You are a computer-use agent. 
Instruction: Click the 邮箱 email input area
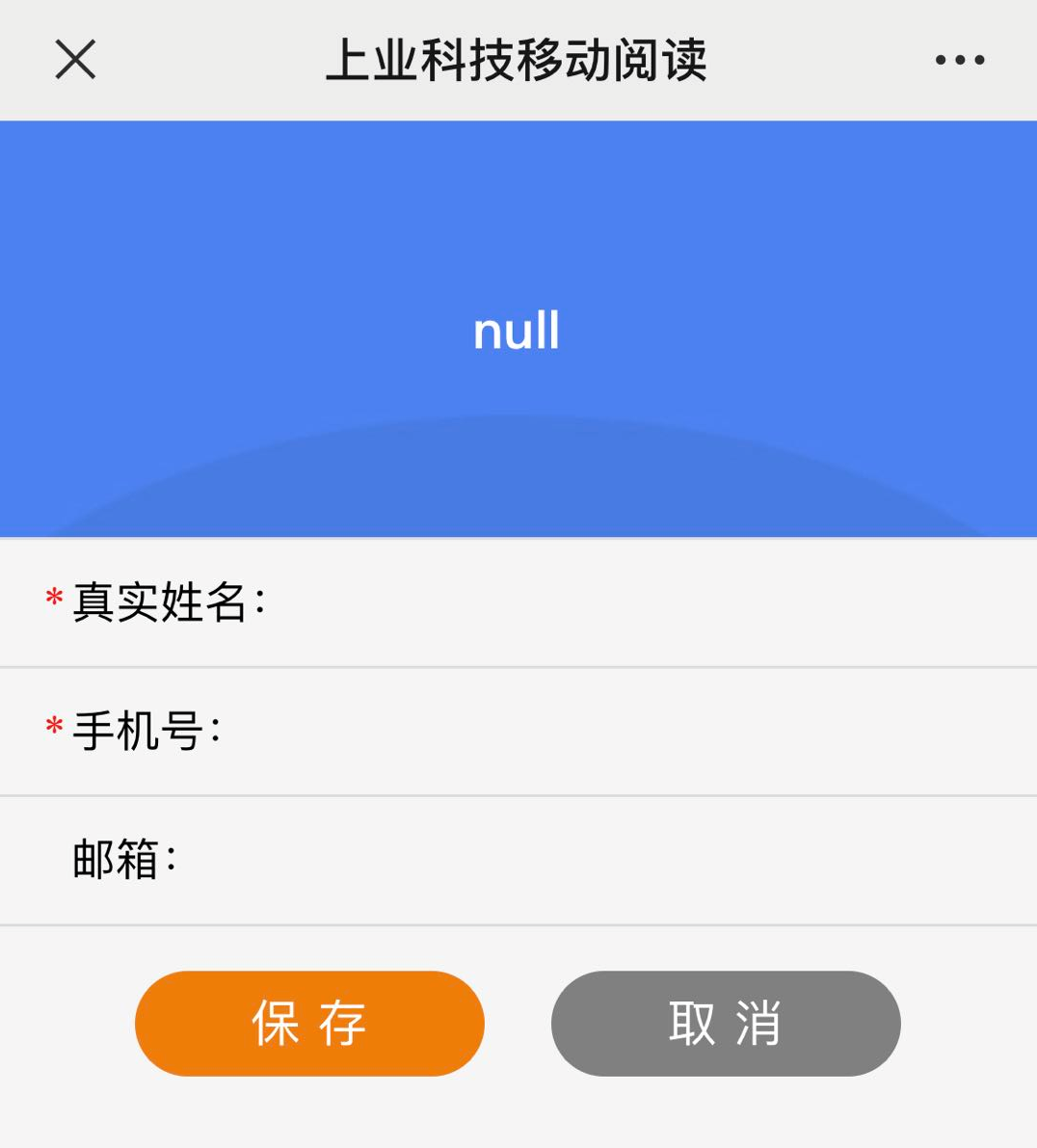tap(578, 860)
